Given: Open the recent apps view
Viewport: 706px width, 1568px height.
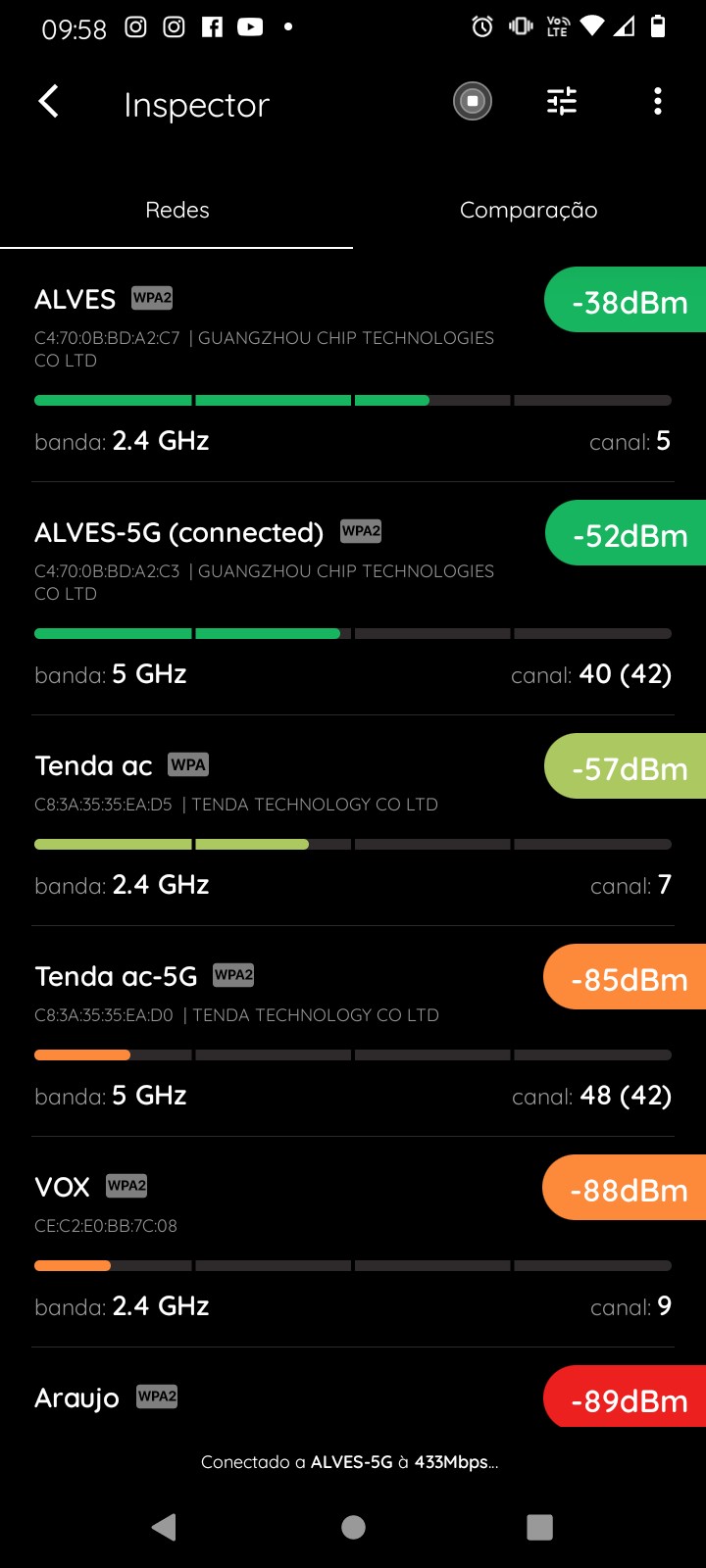Looking at the screenshot, I should tap(539, 1527).
